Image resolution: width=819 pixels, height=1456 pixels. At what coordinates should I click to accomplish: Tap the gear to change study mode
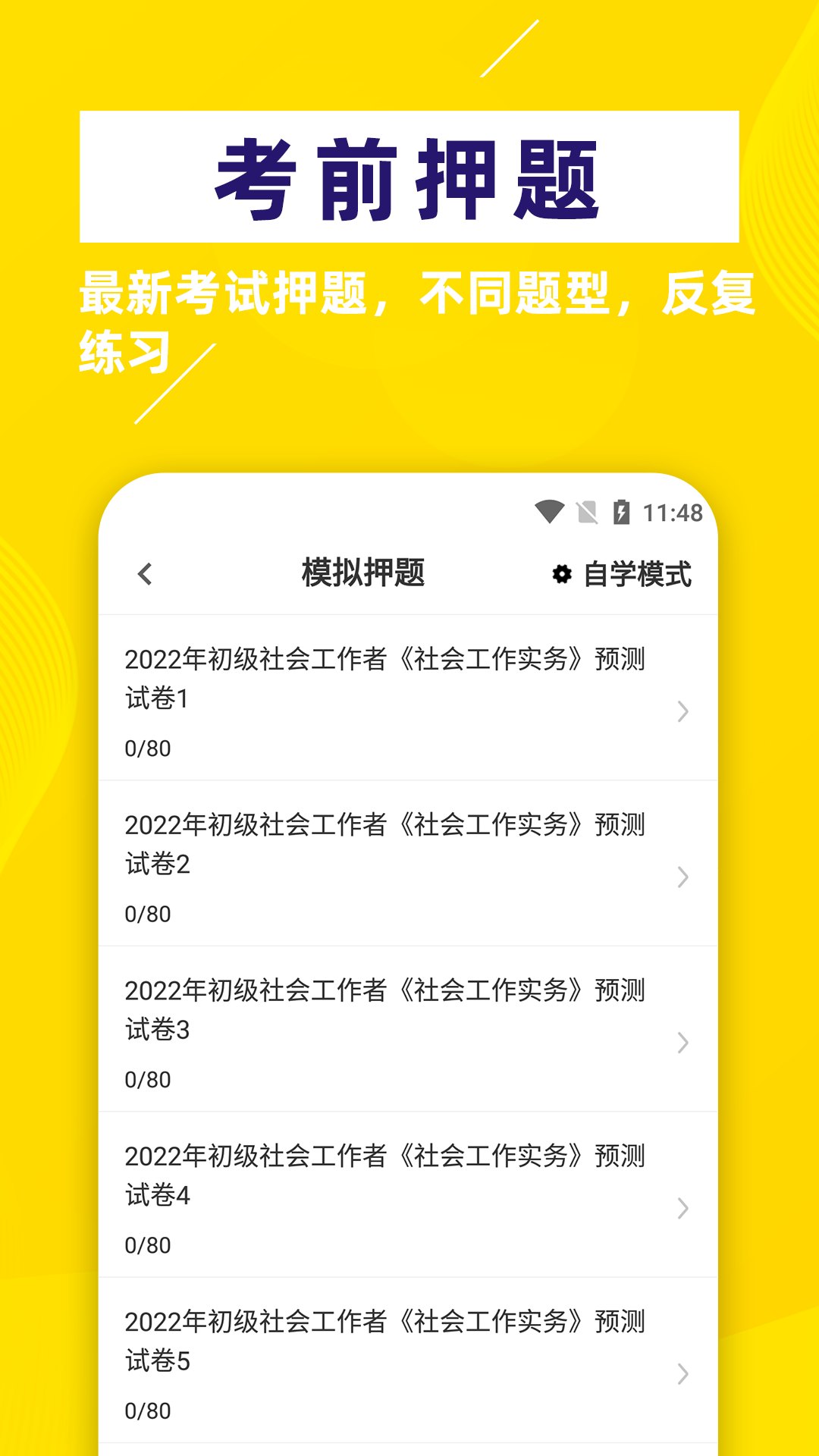562,575
